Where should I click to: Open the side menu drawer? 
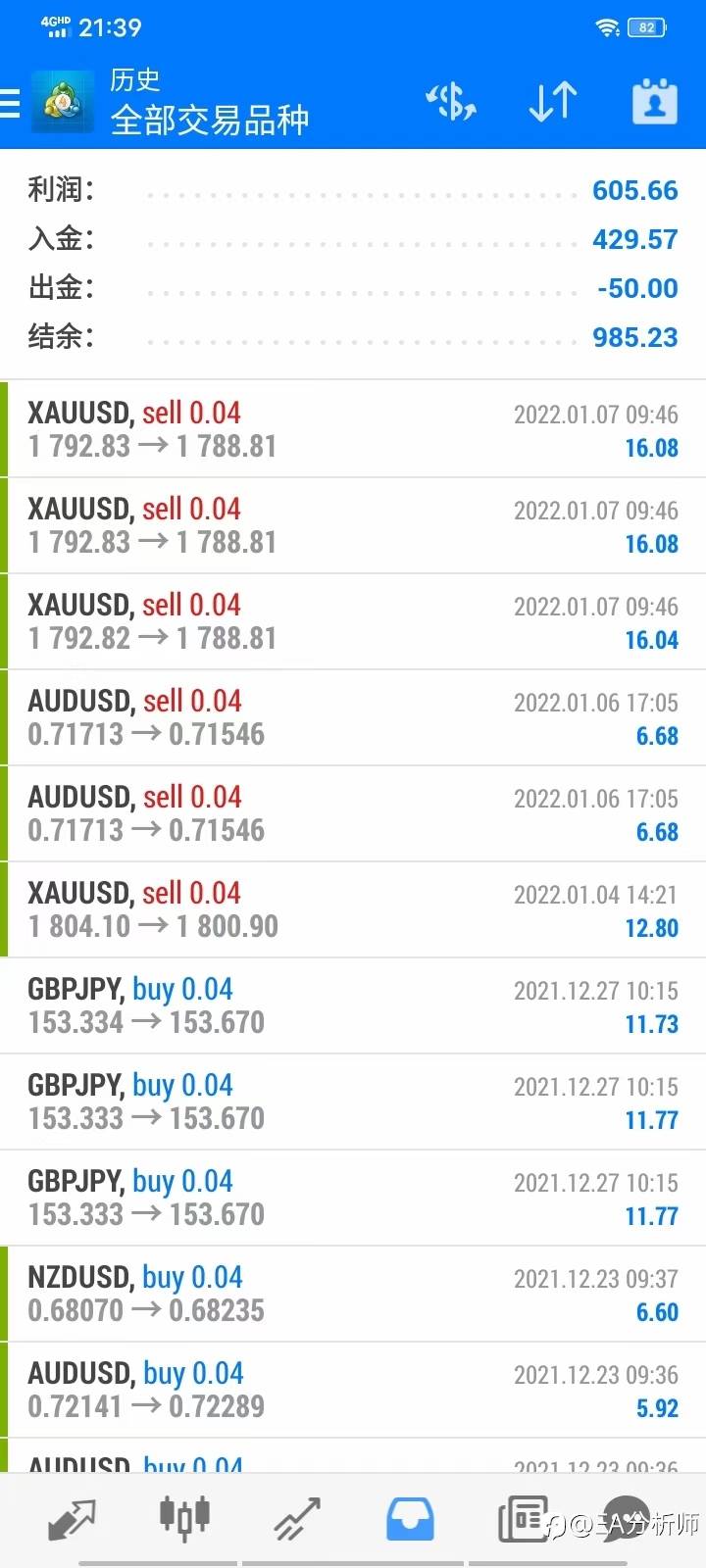click(x=10, y=102)
